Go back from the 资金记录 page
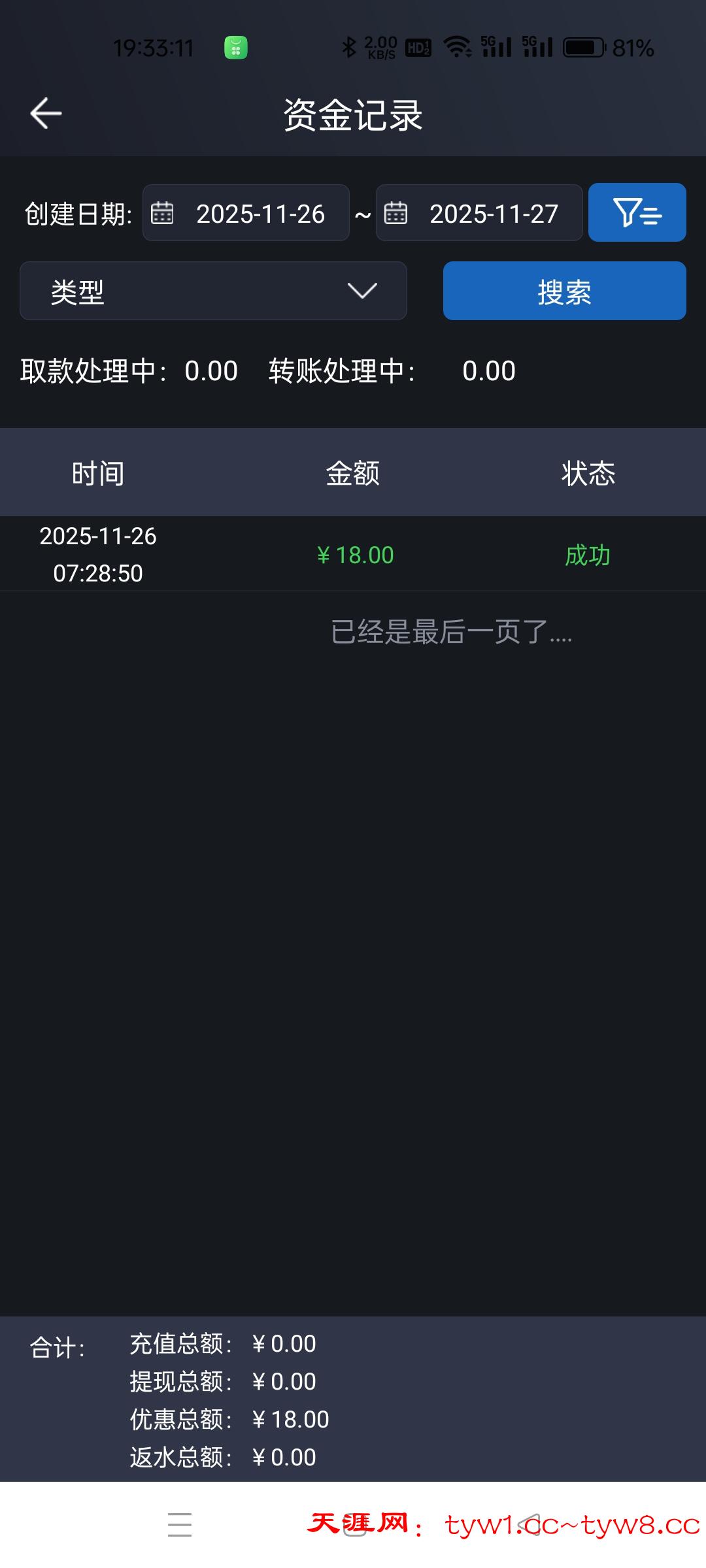The image size is (706, 1568). [x=46, y=114]
